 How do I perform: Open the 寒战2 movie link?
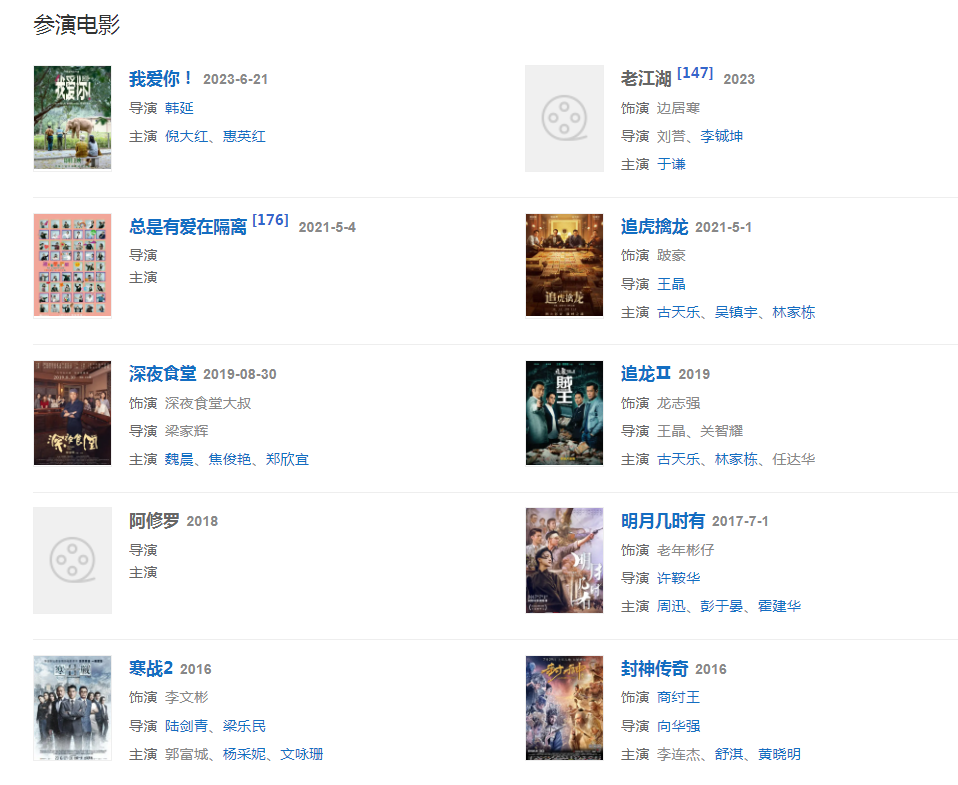[151, 668]
